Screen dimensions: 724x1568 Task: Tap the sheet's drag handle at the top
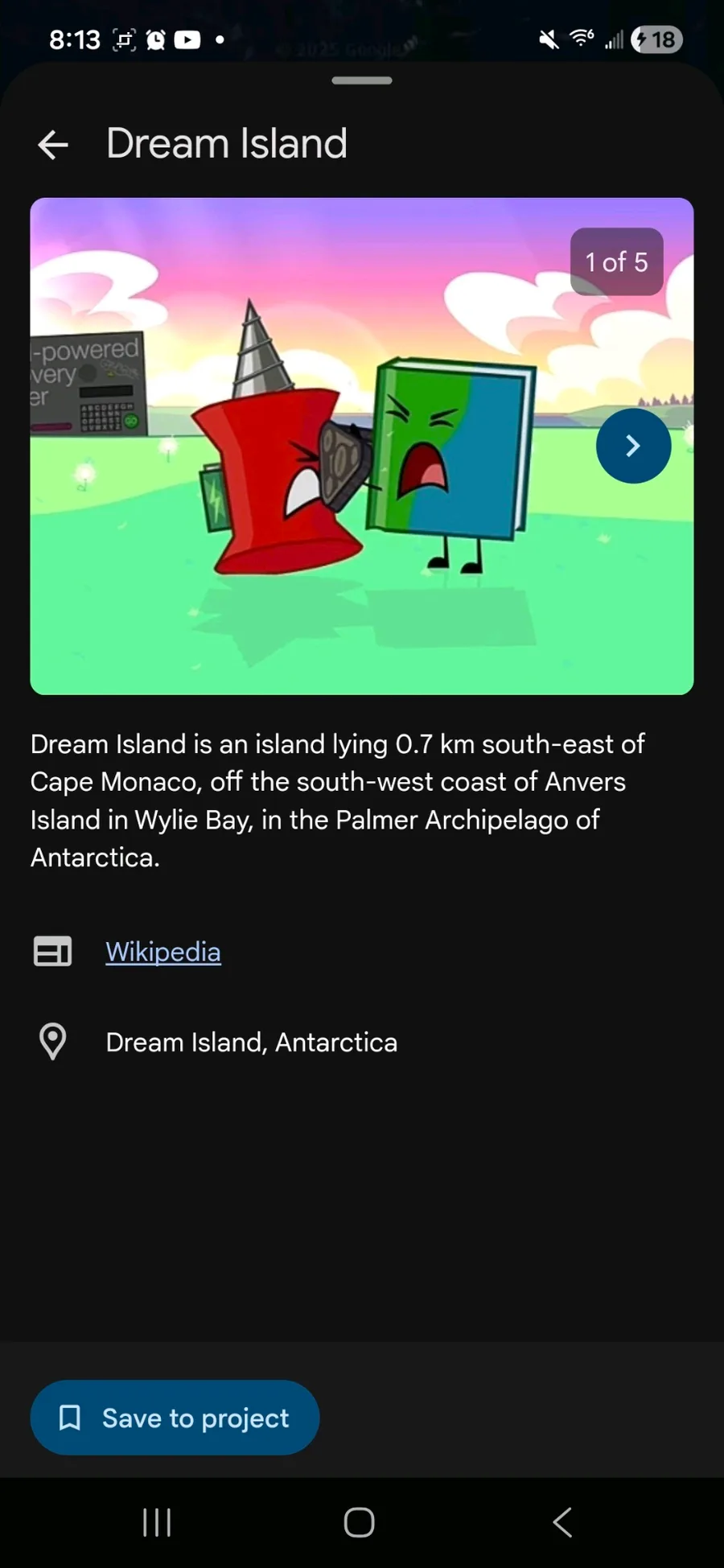[x=362, y=80]
